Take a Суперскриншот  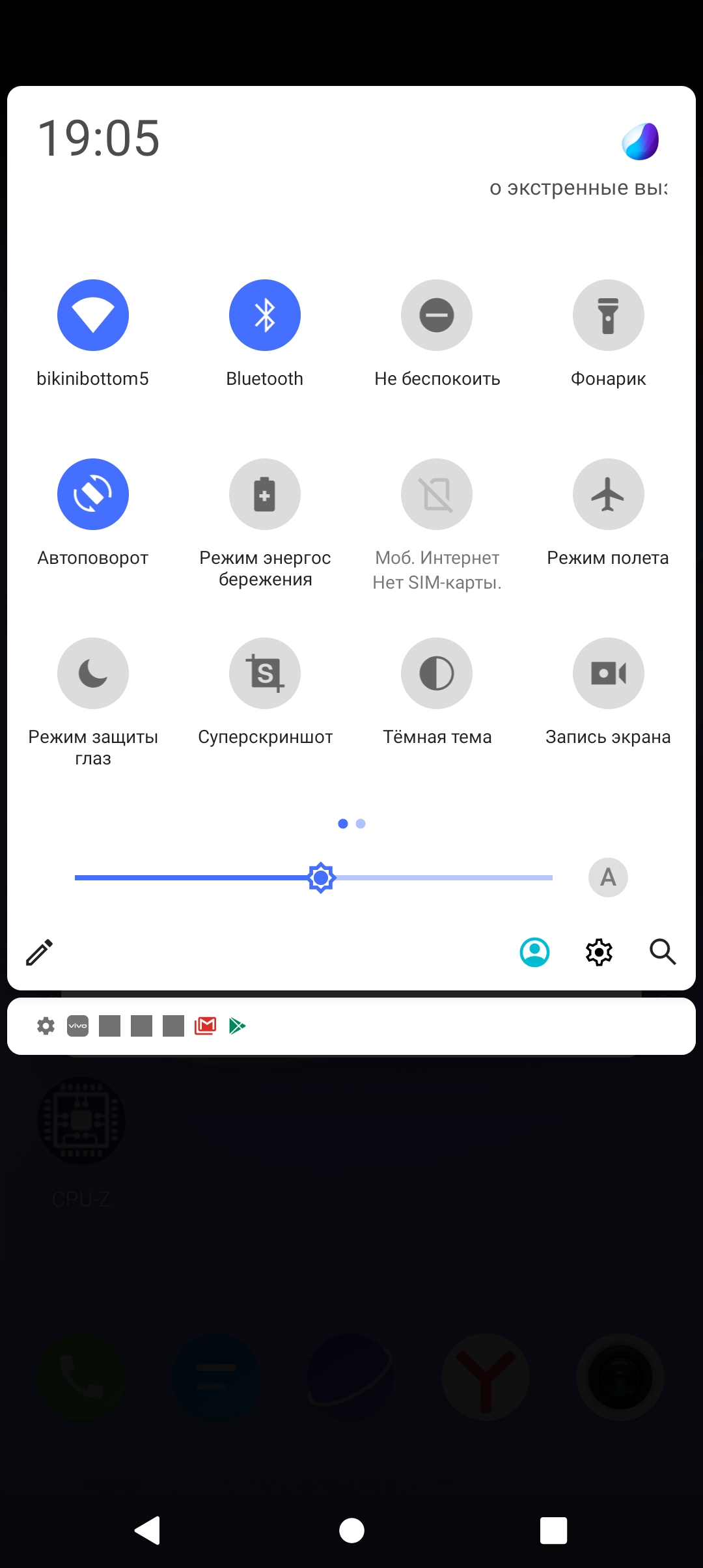pos(265,673)
